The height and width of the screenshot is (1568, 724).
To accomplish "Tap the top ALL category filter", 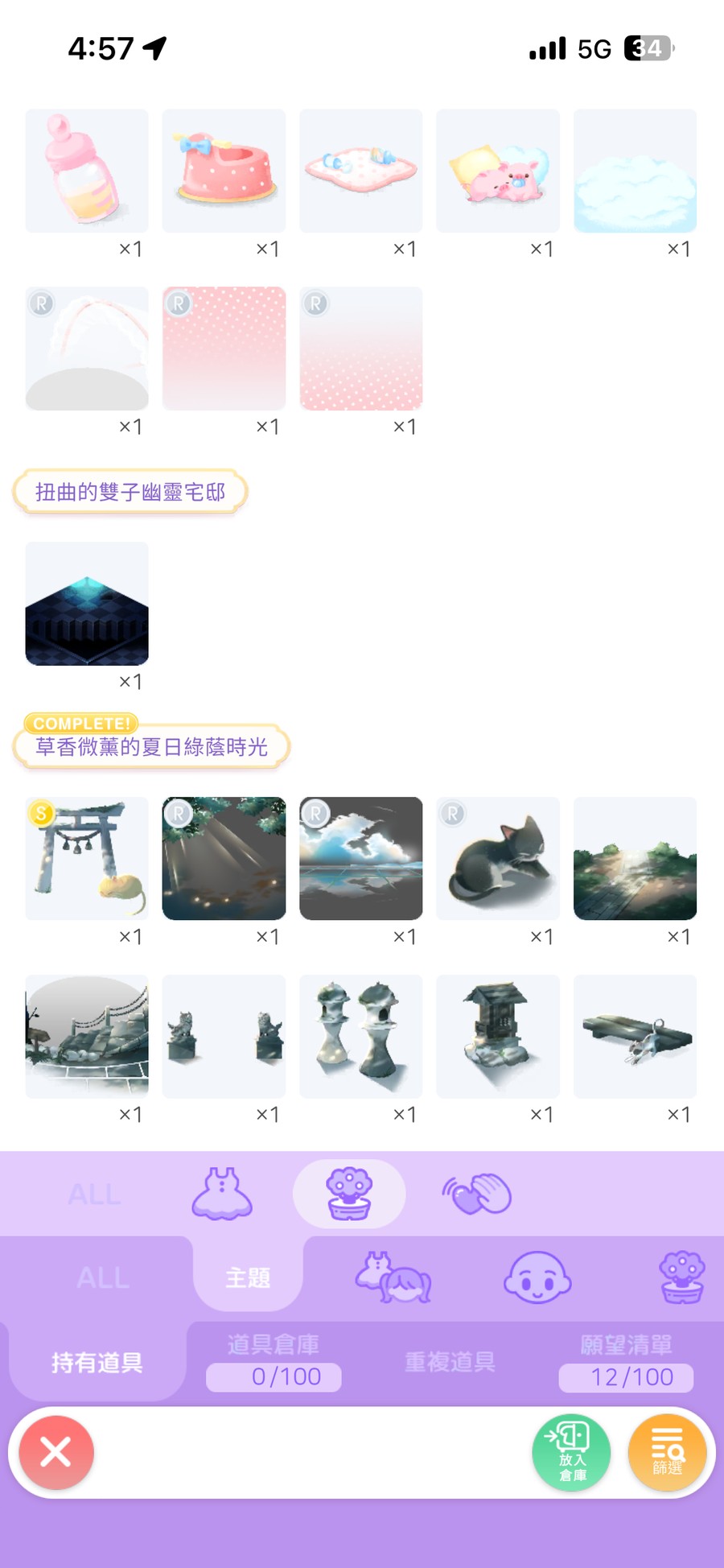I will (95, 1194).
